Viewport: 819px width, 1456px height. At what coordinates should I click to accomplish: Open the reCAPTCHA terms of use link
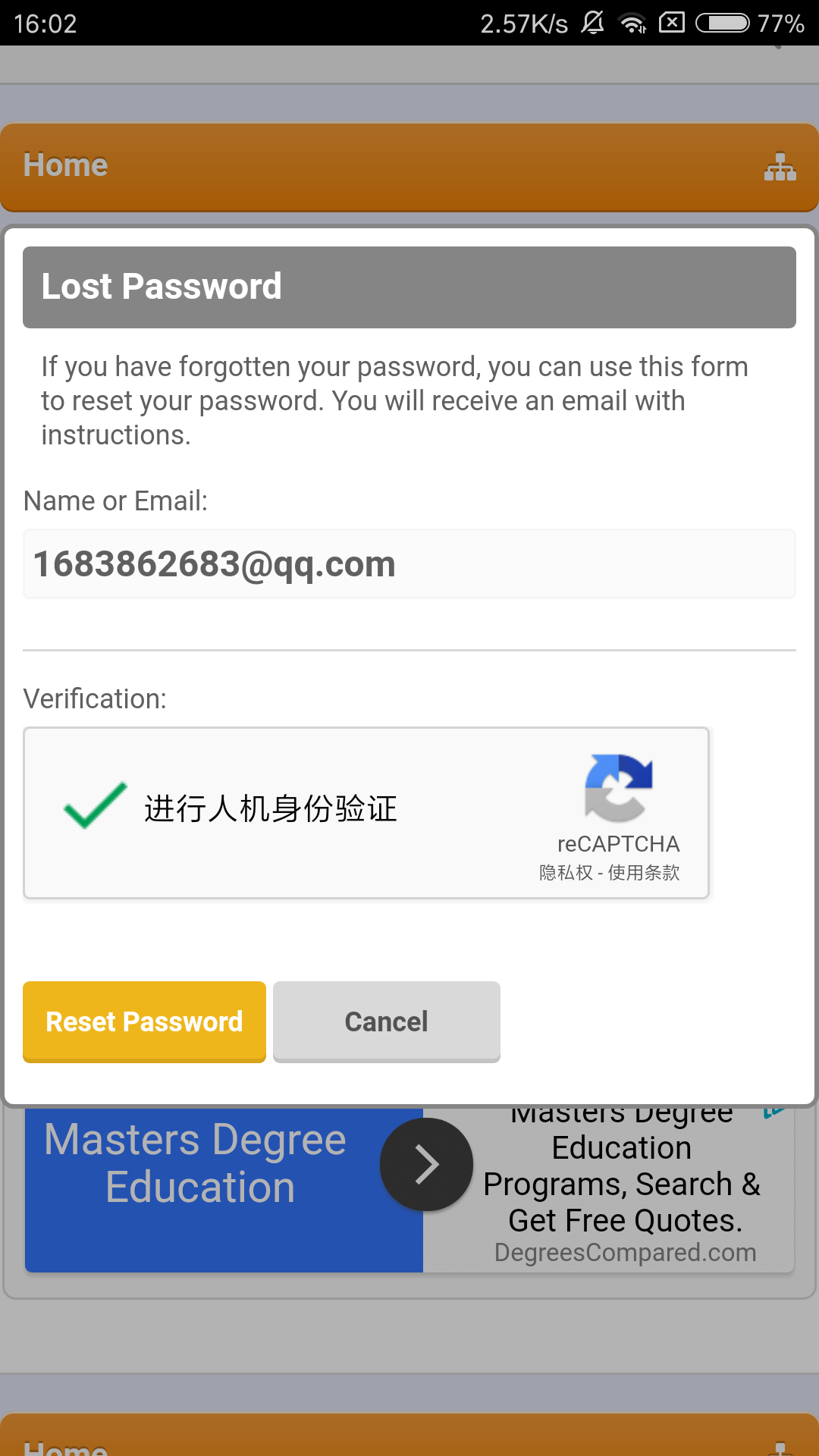point(643,873)
